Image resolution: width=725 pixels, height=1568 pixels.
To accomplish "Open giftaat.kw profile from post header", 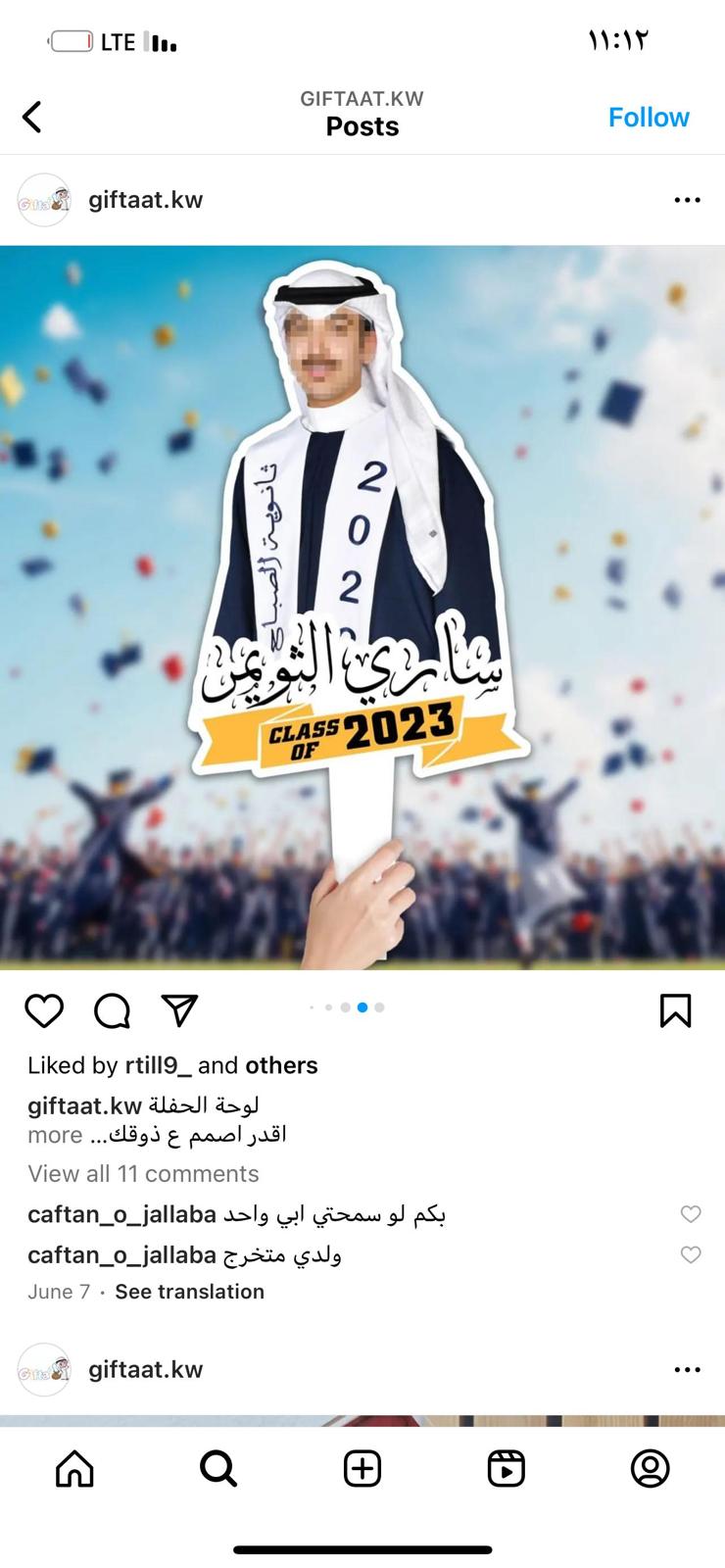I will pos(145,200).
